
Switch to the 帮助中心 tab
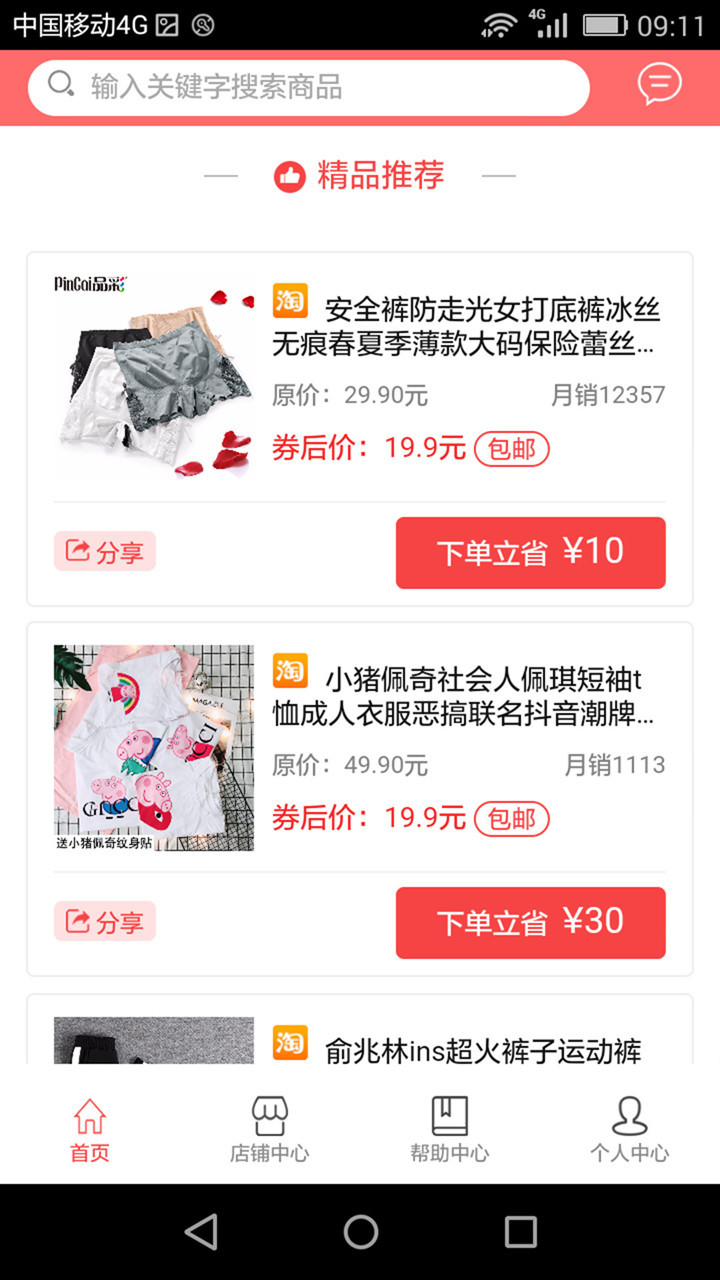pyautogui.click(x=450, y=1130)
